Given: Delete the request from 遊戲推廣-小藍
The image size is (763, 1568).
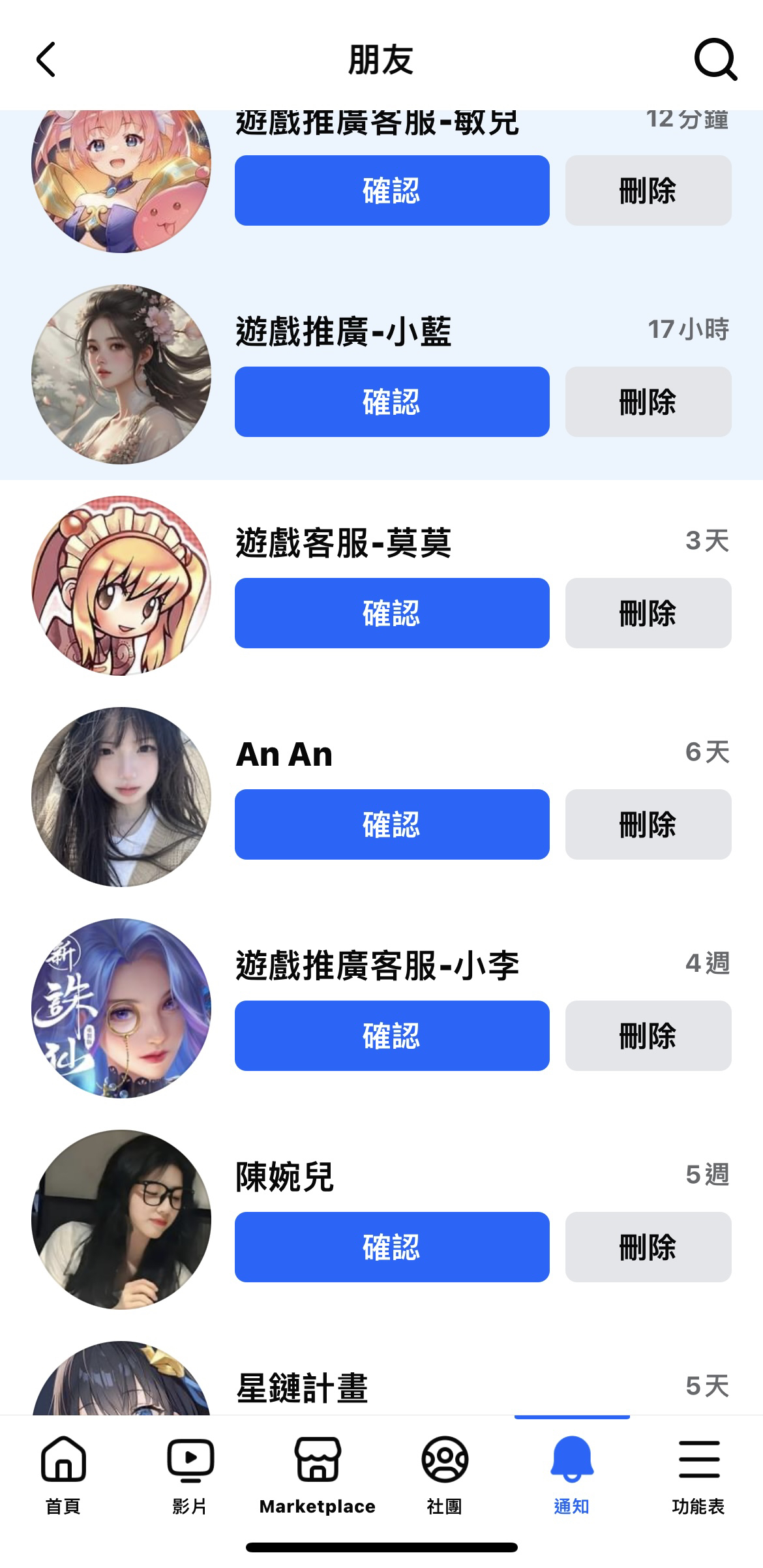Looking at the screenshot, I should pos(648,402).
